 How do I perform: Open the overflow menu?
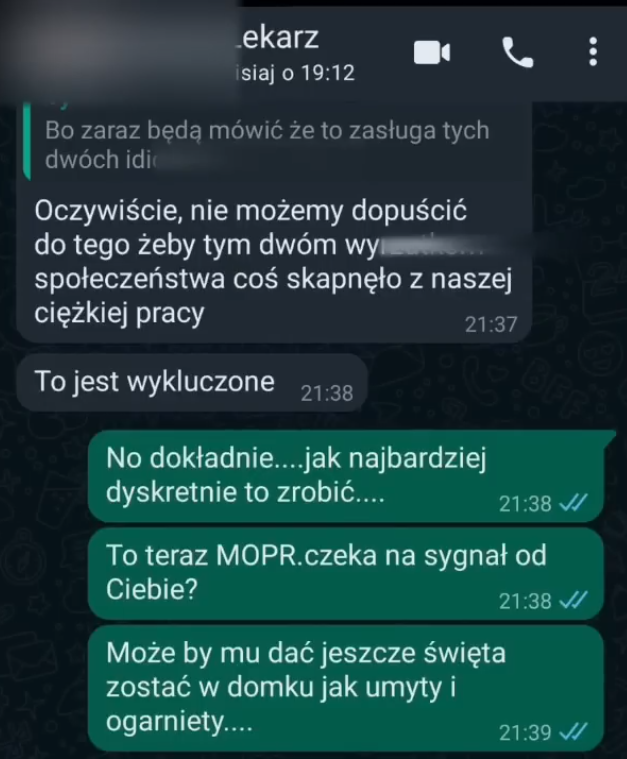[x=593, y=52]
